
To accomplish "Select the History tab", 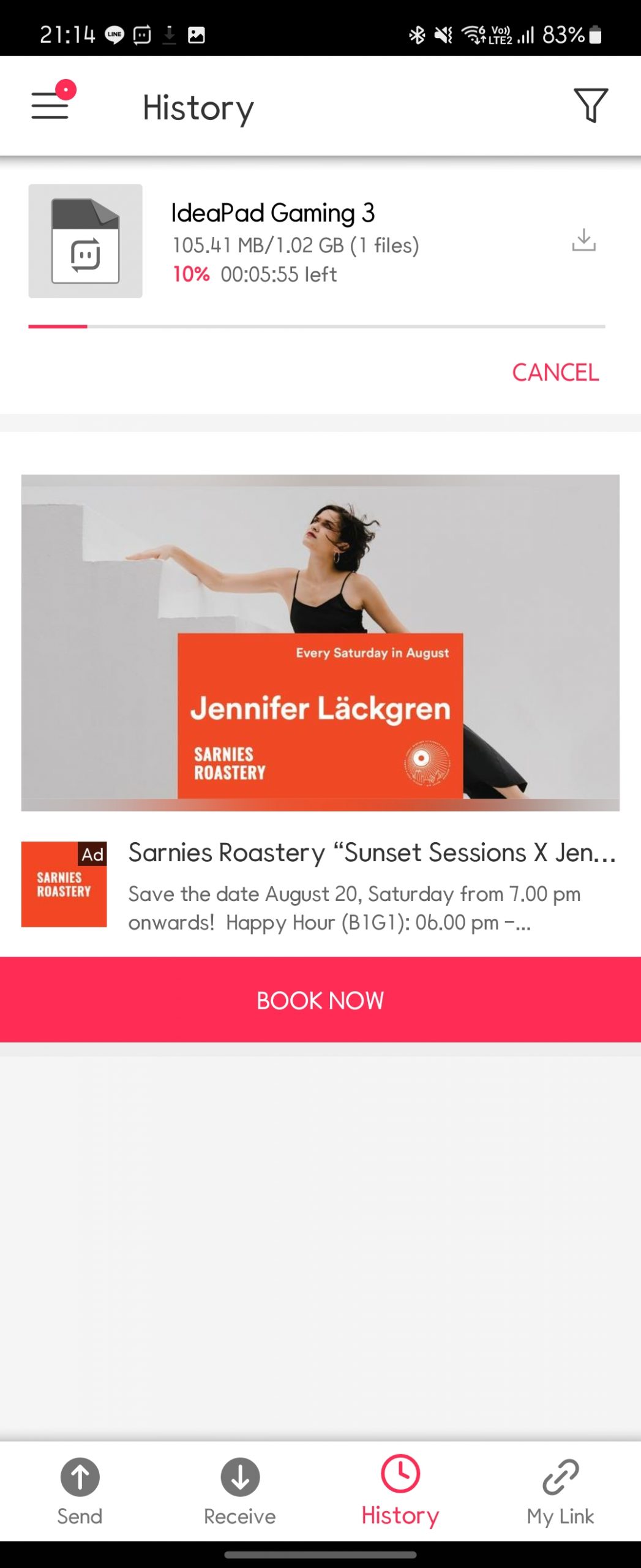I will (x=400, y=1490).
